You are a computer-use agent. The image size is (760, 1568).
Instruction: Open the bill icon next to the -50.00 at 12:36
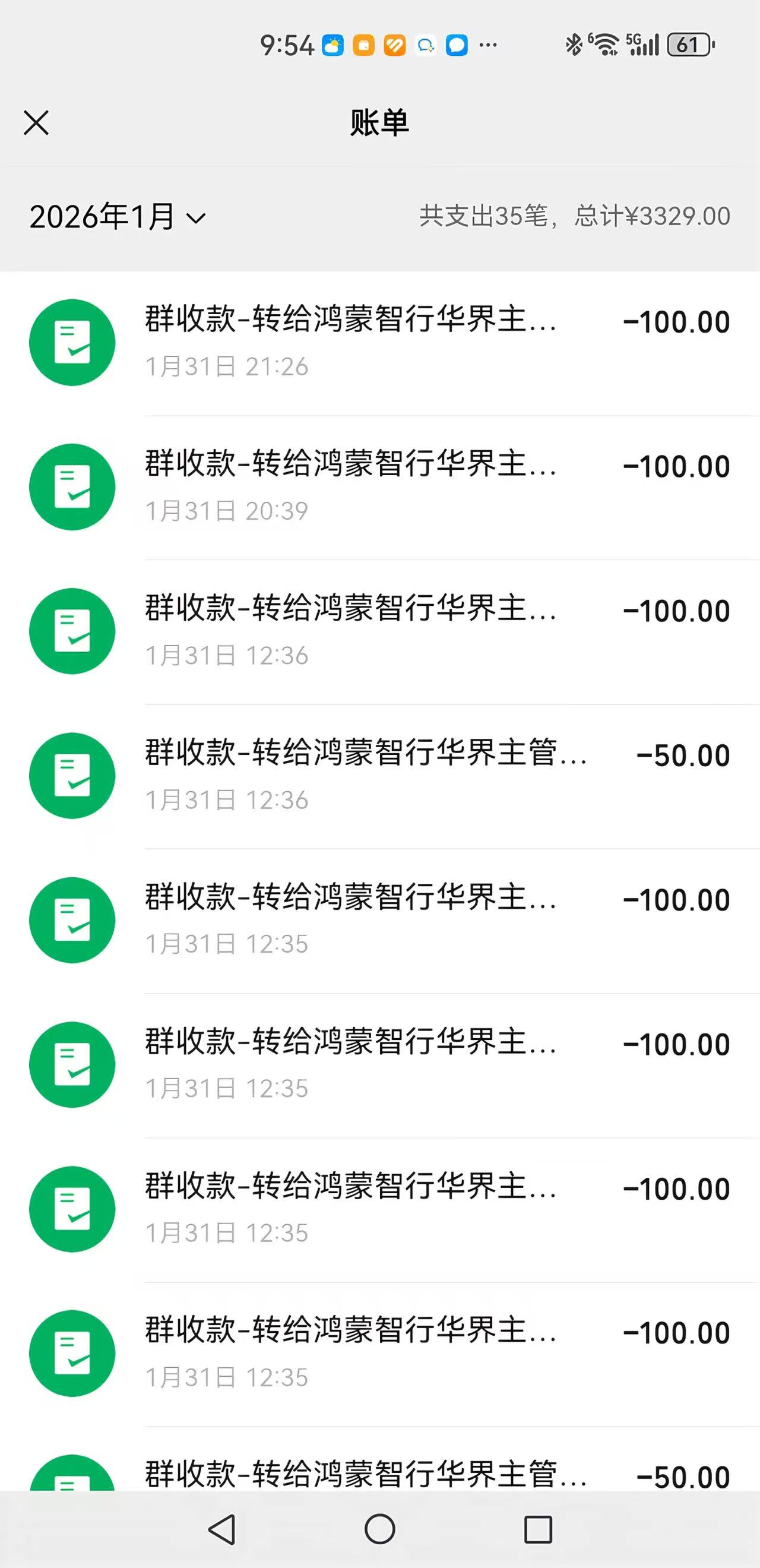(72, 776)
